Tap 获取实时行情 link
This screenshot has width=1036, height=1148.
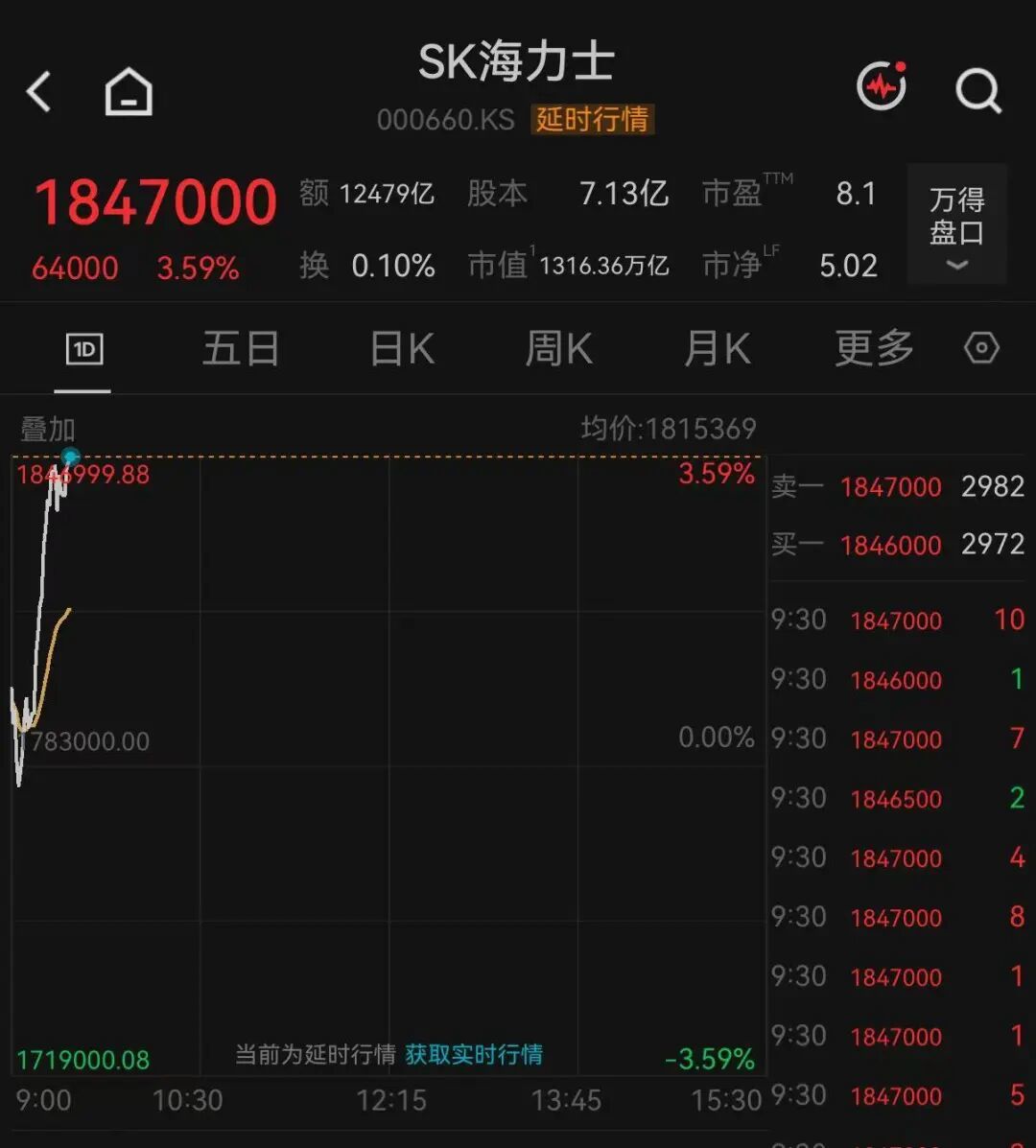point(474,1054)
